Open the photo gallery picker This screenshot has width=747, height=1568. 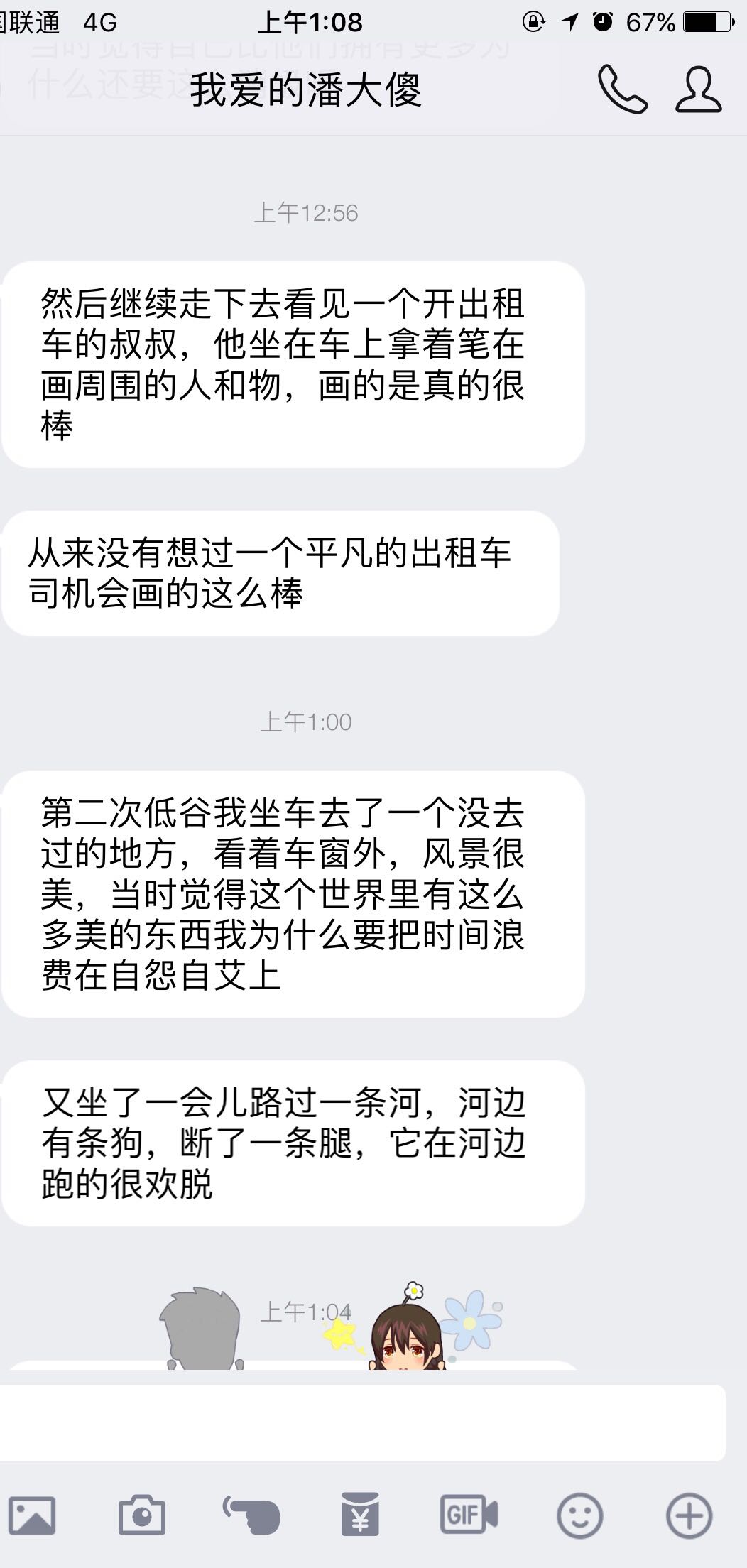(x=32, y=1515)
